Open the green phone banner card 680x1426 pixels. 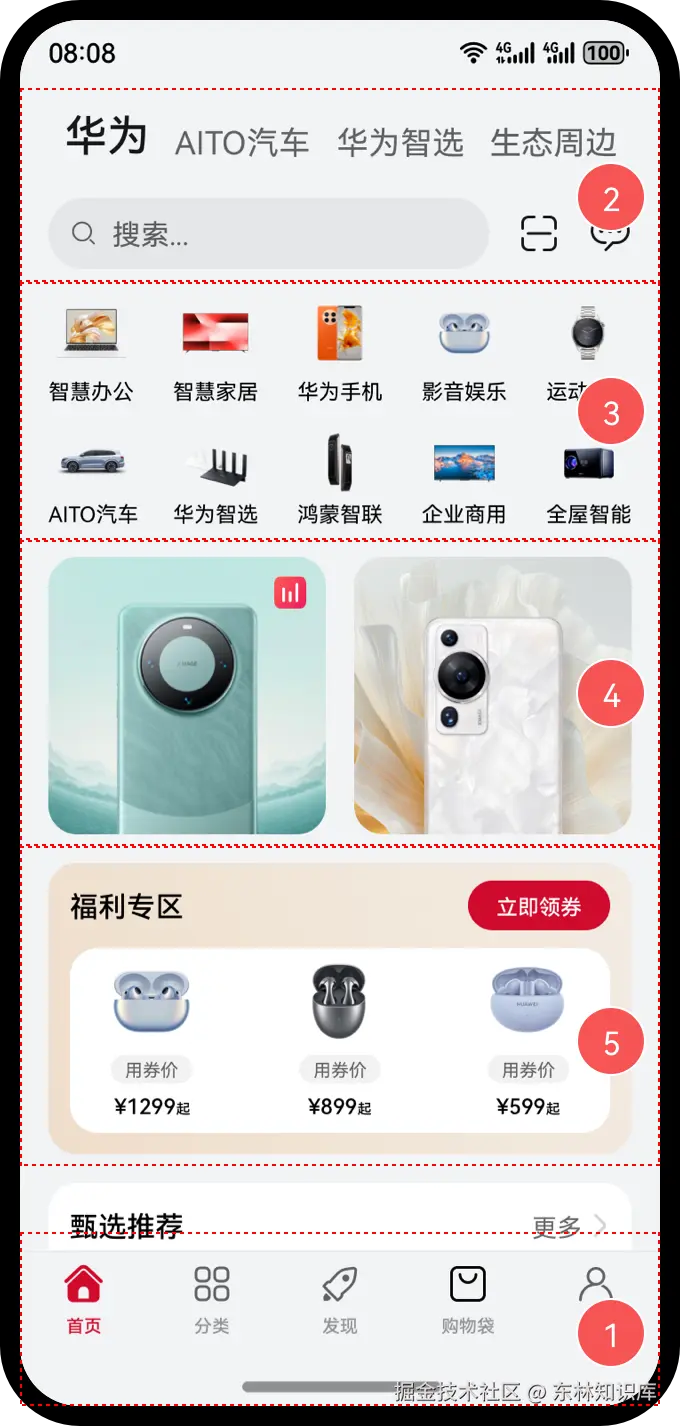coord(187,695)
